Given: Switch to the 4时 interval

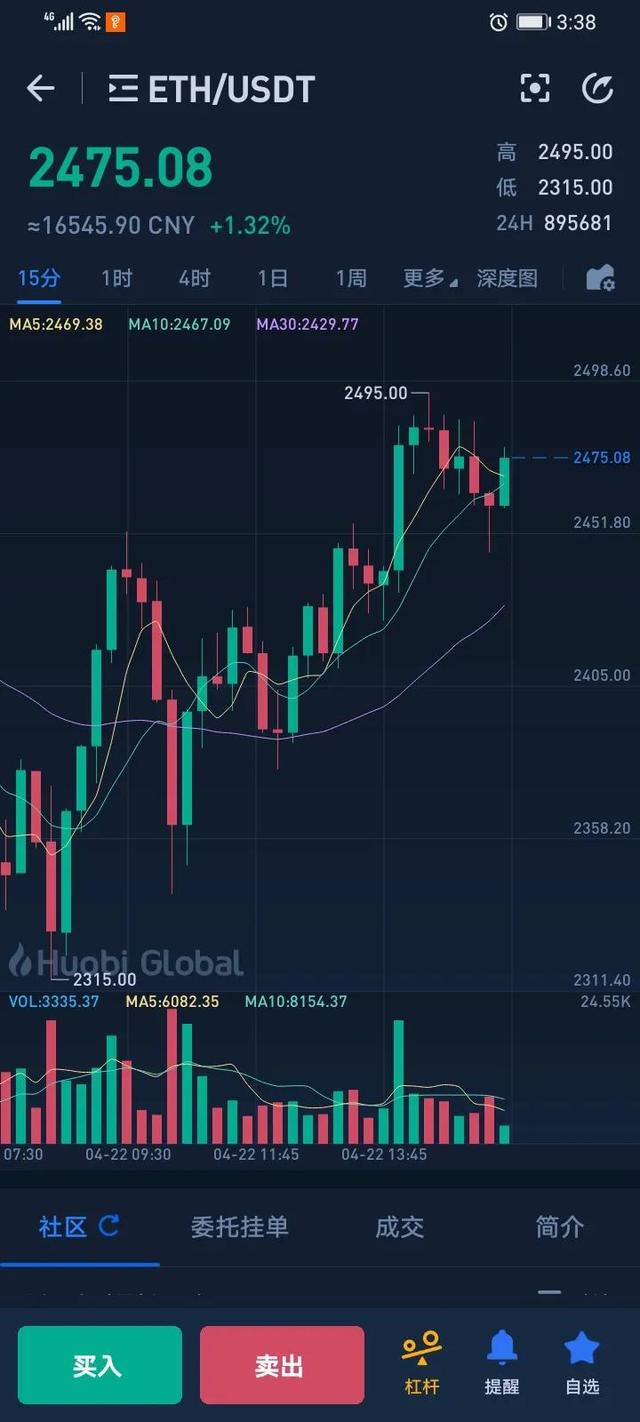Looking at the screenshot, I should (x=194, y=278).
